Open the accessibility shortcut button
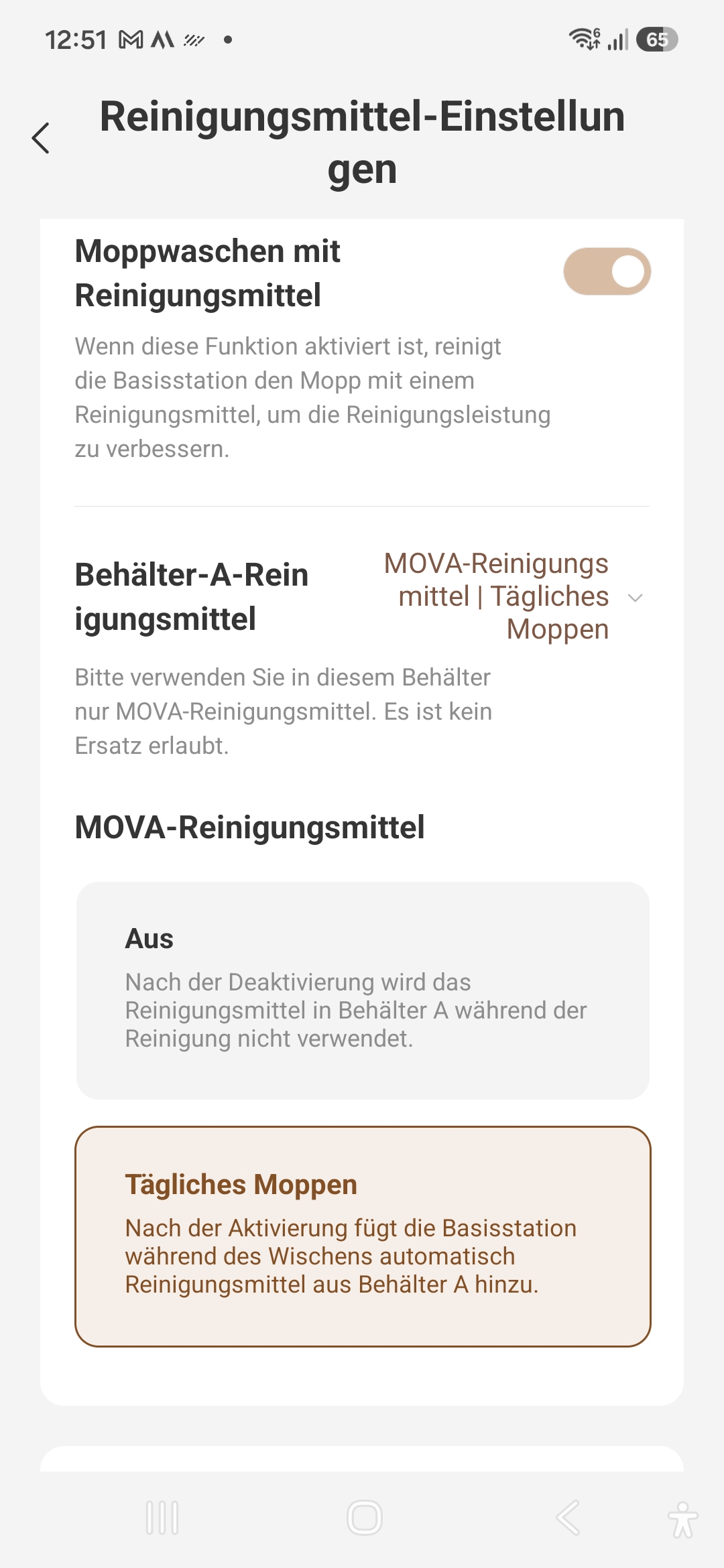Screen dimensions: 724x1568 pyautogui.click(x=682, y=1519)
